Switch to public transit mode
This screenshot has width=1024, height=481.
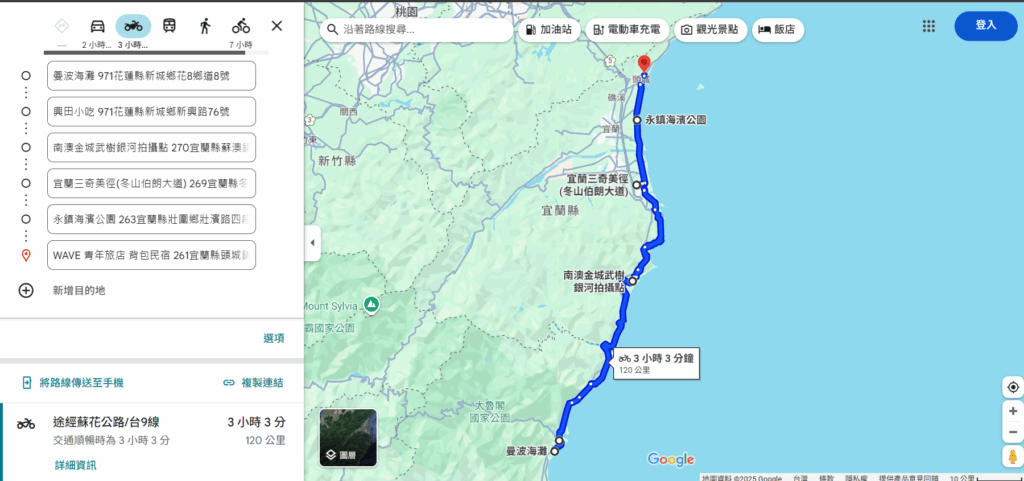169,26
